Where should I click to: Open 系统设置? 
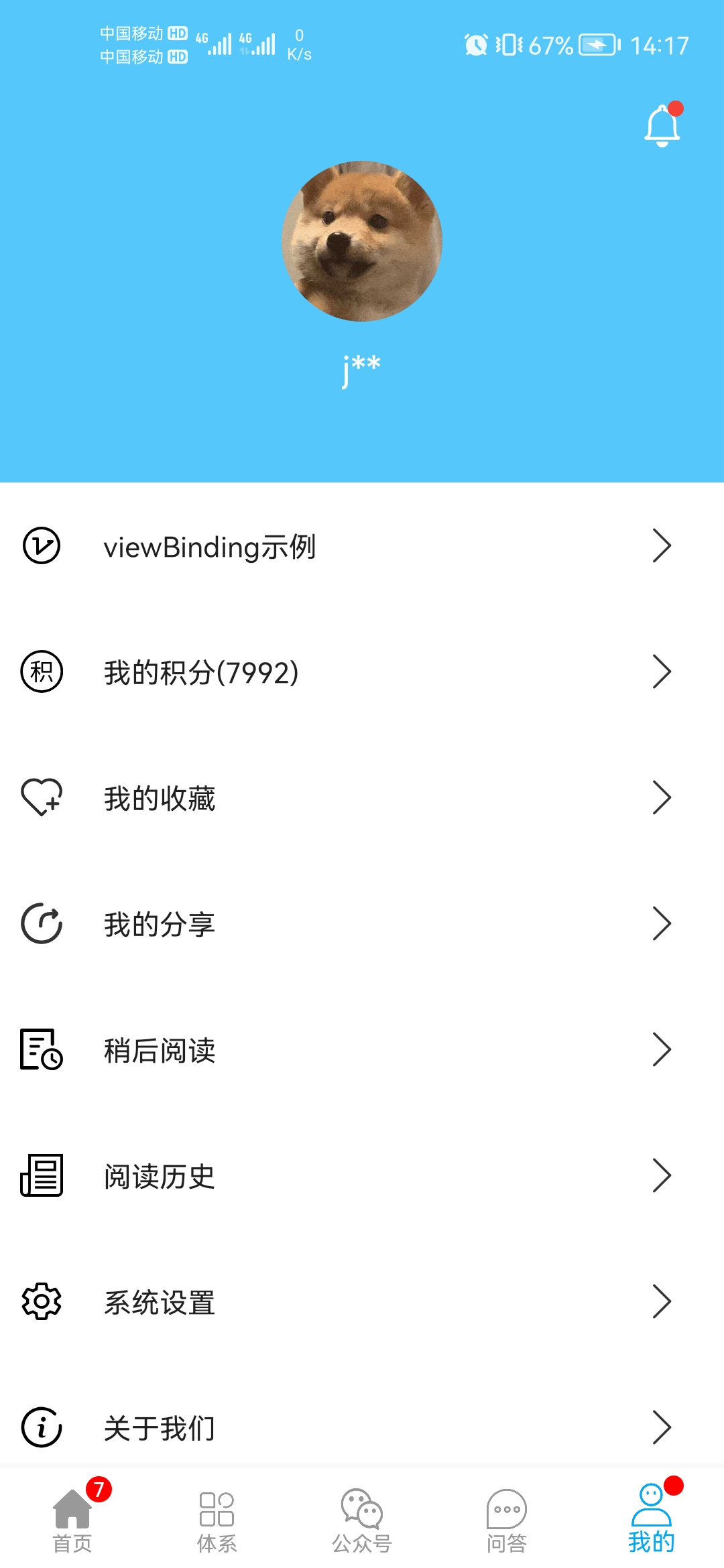point(362,1302)
